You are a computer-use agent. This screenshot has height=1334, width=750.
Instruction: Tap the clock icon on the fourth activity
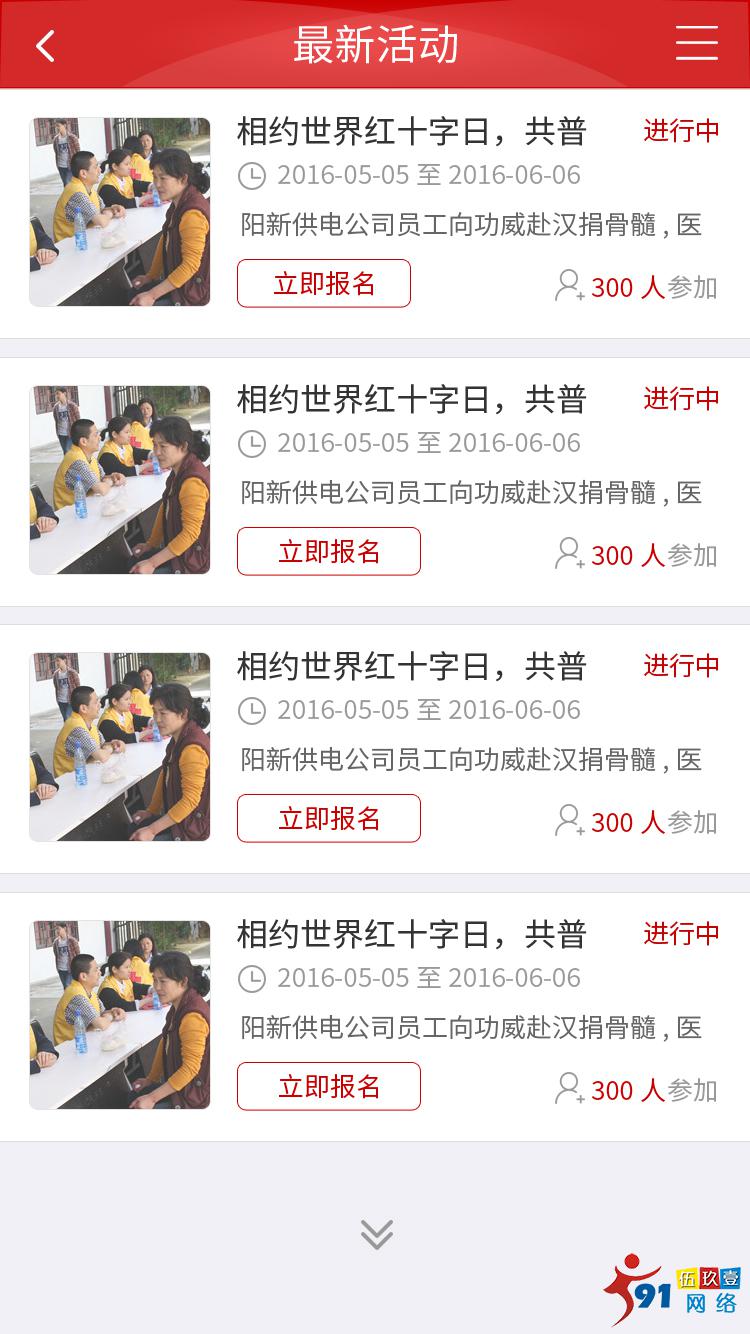(253, 978)
